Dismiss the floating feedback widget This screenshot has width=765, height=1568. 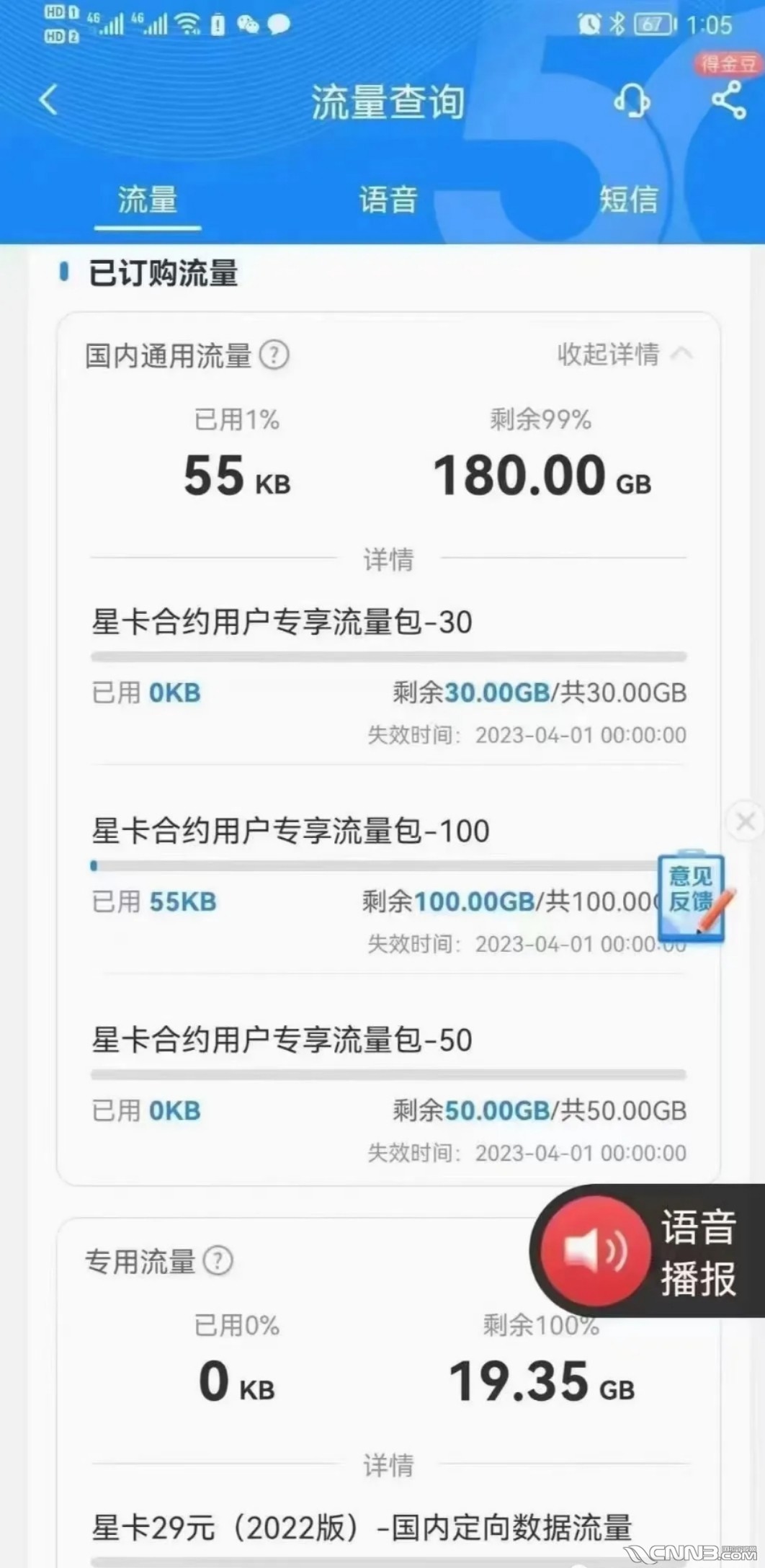746,821
